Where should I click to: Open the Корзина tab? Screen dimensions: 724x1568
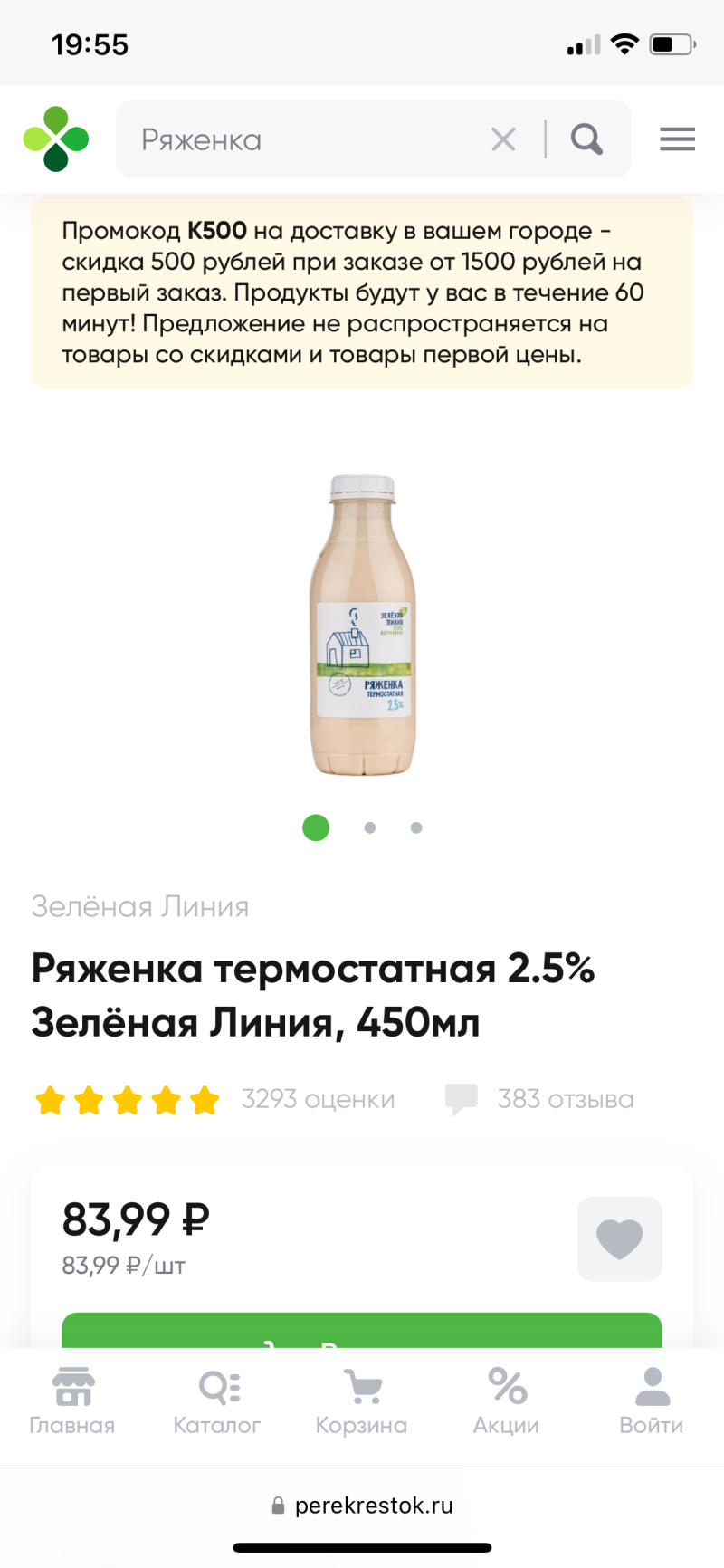[362, 1401]
